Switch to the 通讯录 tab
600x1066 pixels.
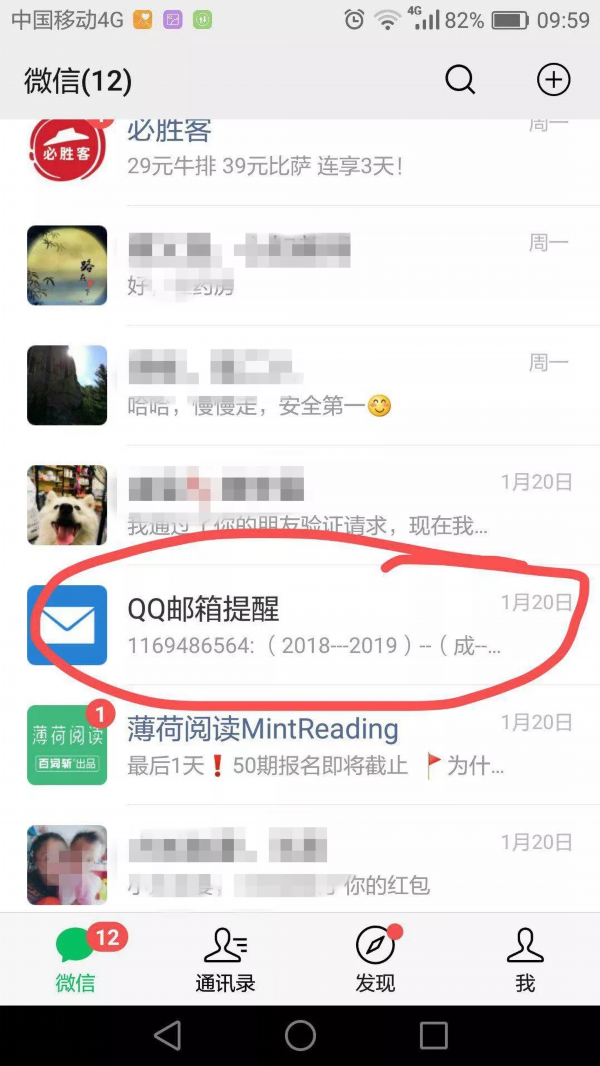click(x=225, y=960)
